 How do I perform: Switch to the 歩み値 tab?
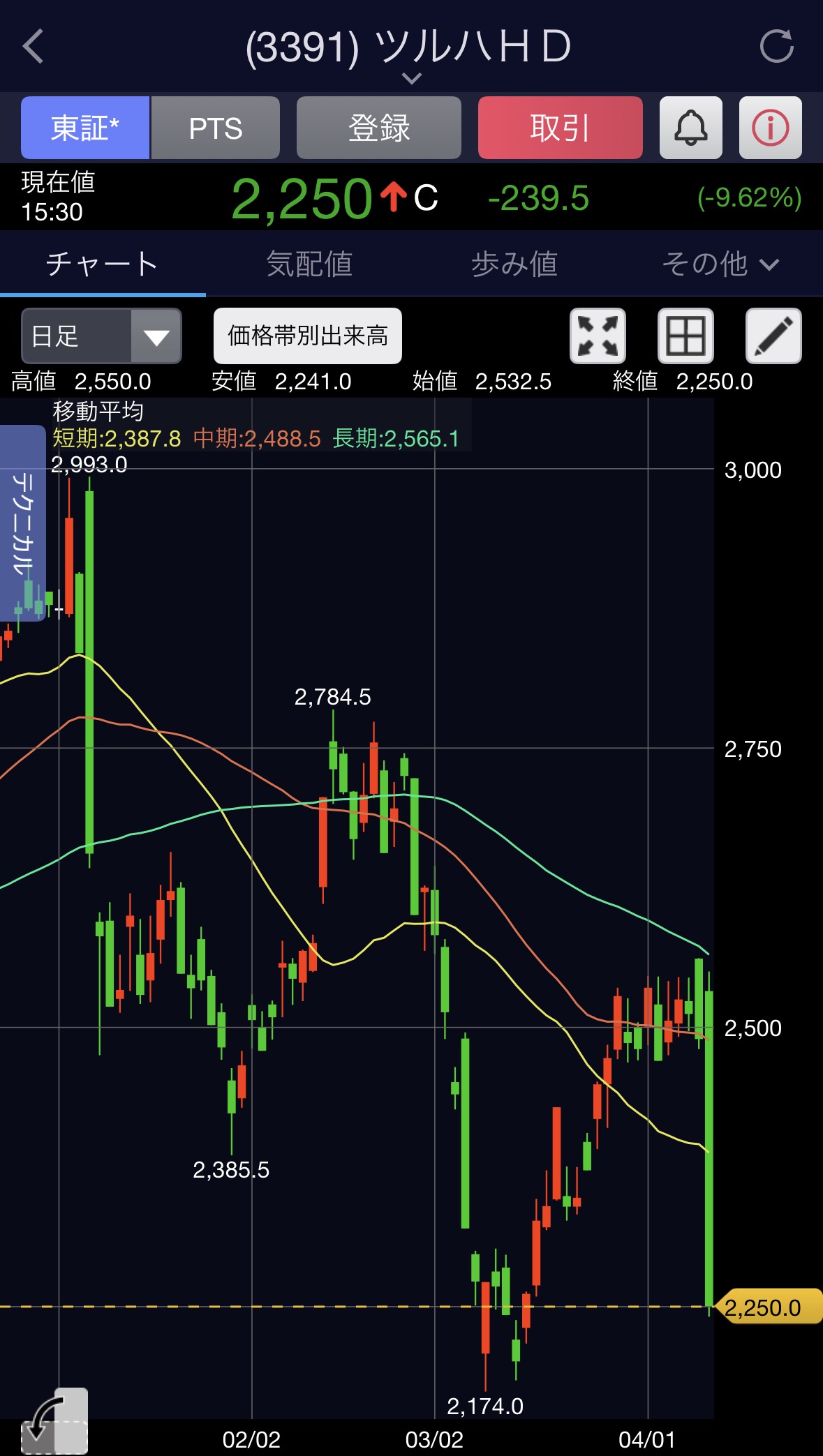pos(514,264)
